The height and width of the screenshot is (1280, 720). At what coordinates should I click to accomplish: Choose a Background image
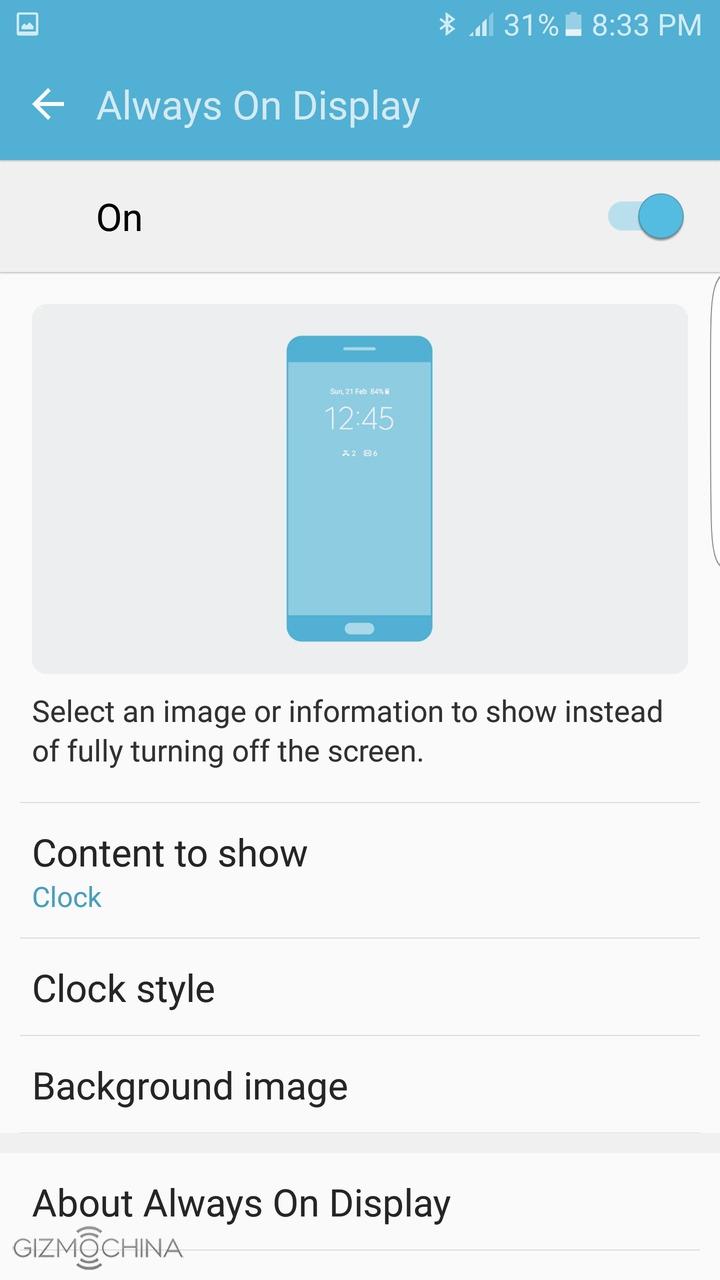click(x=360, y=1086)
